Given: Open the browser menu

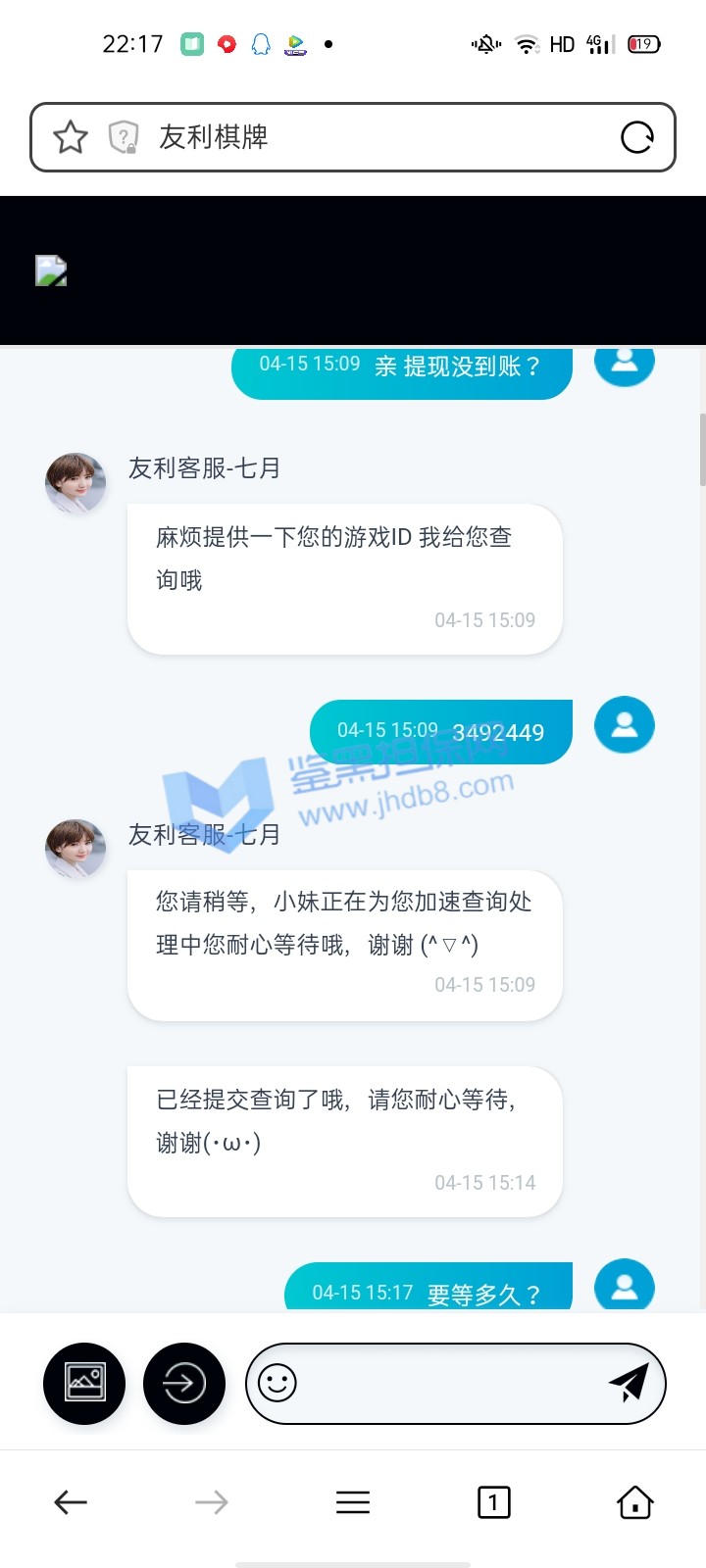Looking at the screenshot, I should coord(353,1501).
